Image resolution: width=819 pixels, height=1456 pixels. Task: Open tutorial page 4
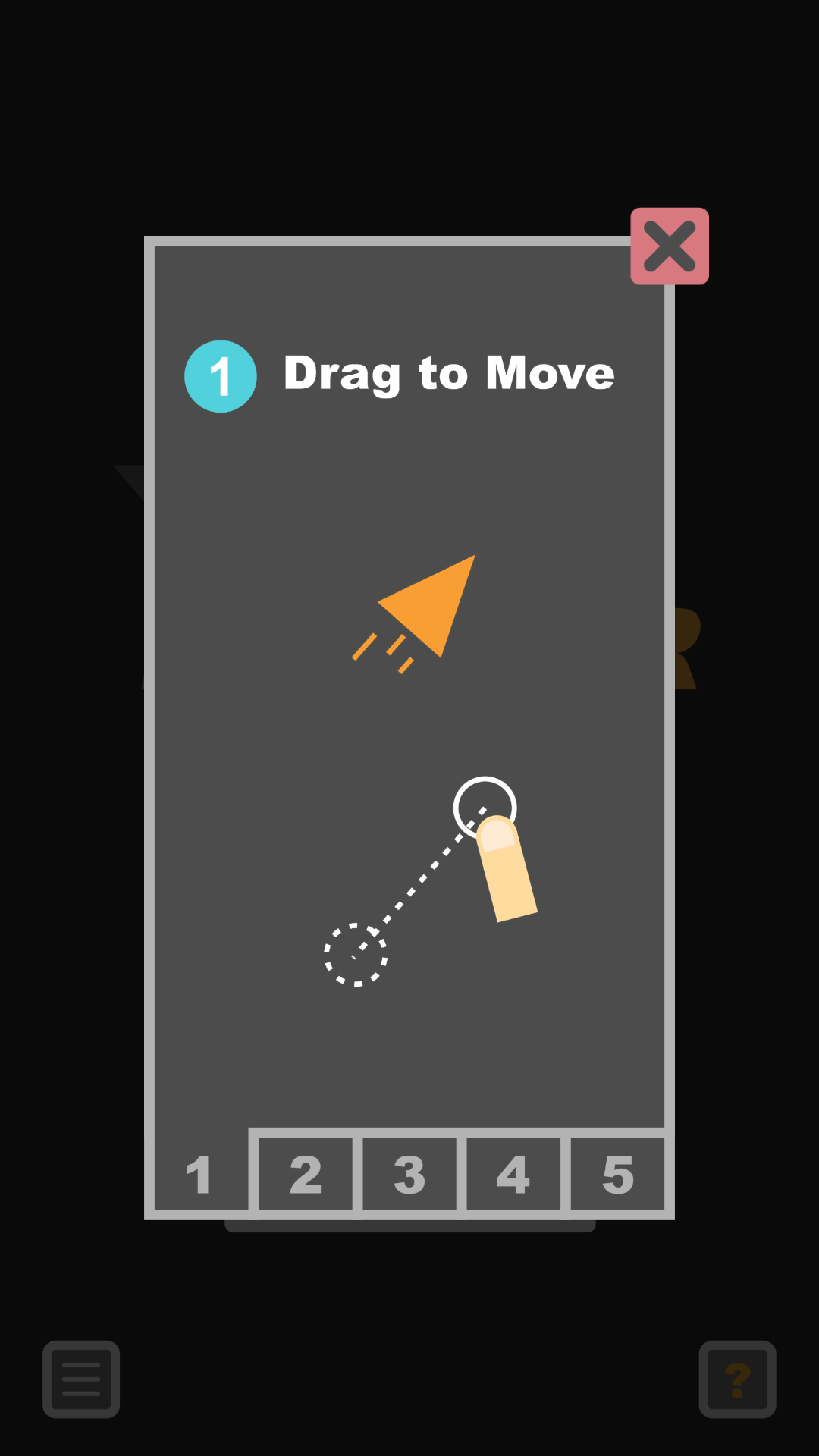513,1174
